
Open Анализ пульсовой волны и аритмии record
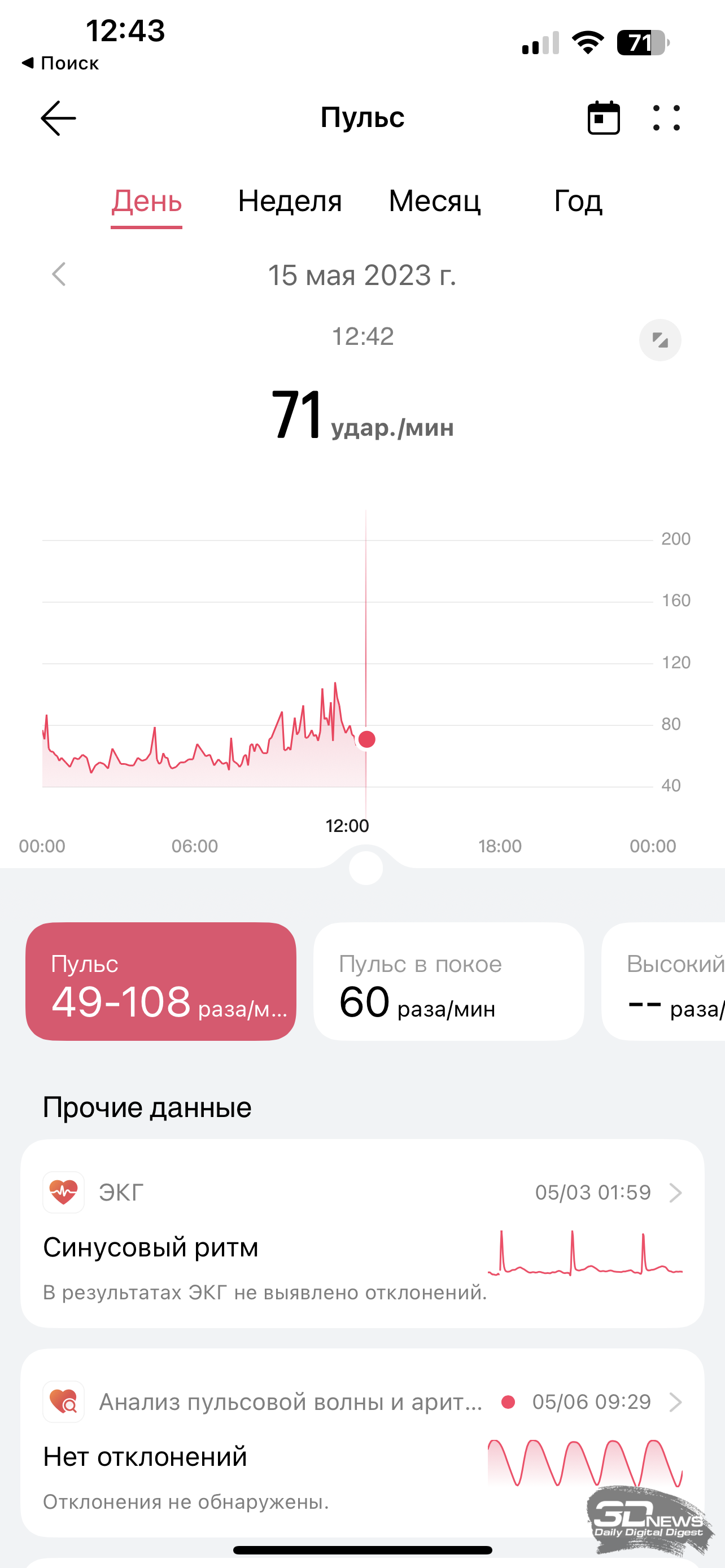(362, 1443)
